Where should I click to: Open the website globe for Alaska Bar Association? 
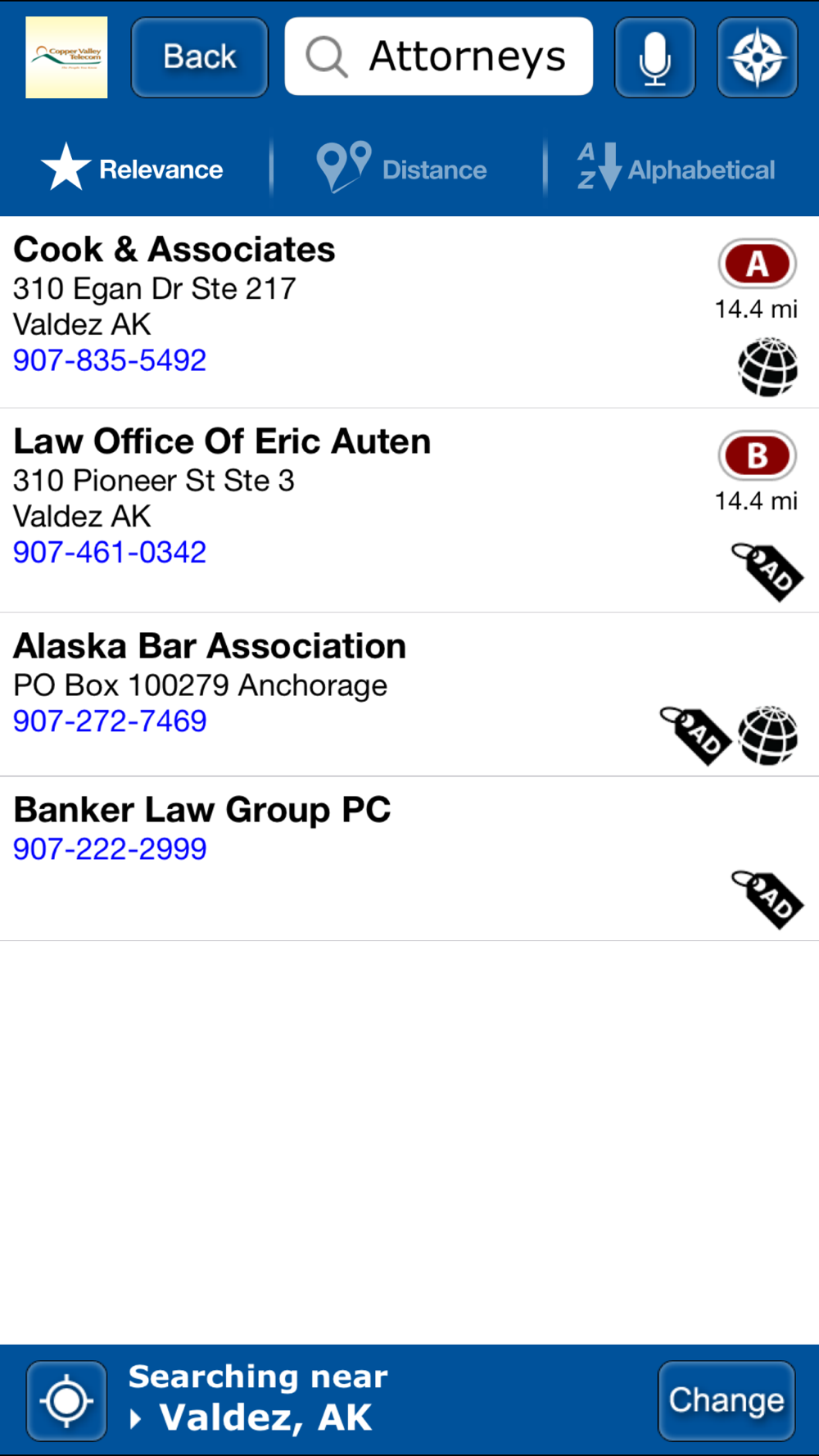pyautogui.click(x=767, y=735)
